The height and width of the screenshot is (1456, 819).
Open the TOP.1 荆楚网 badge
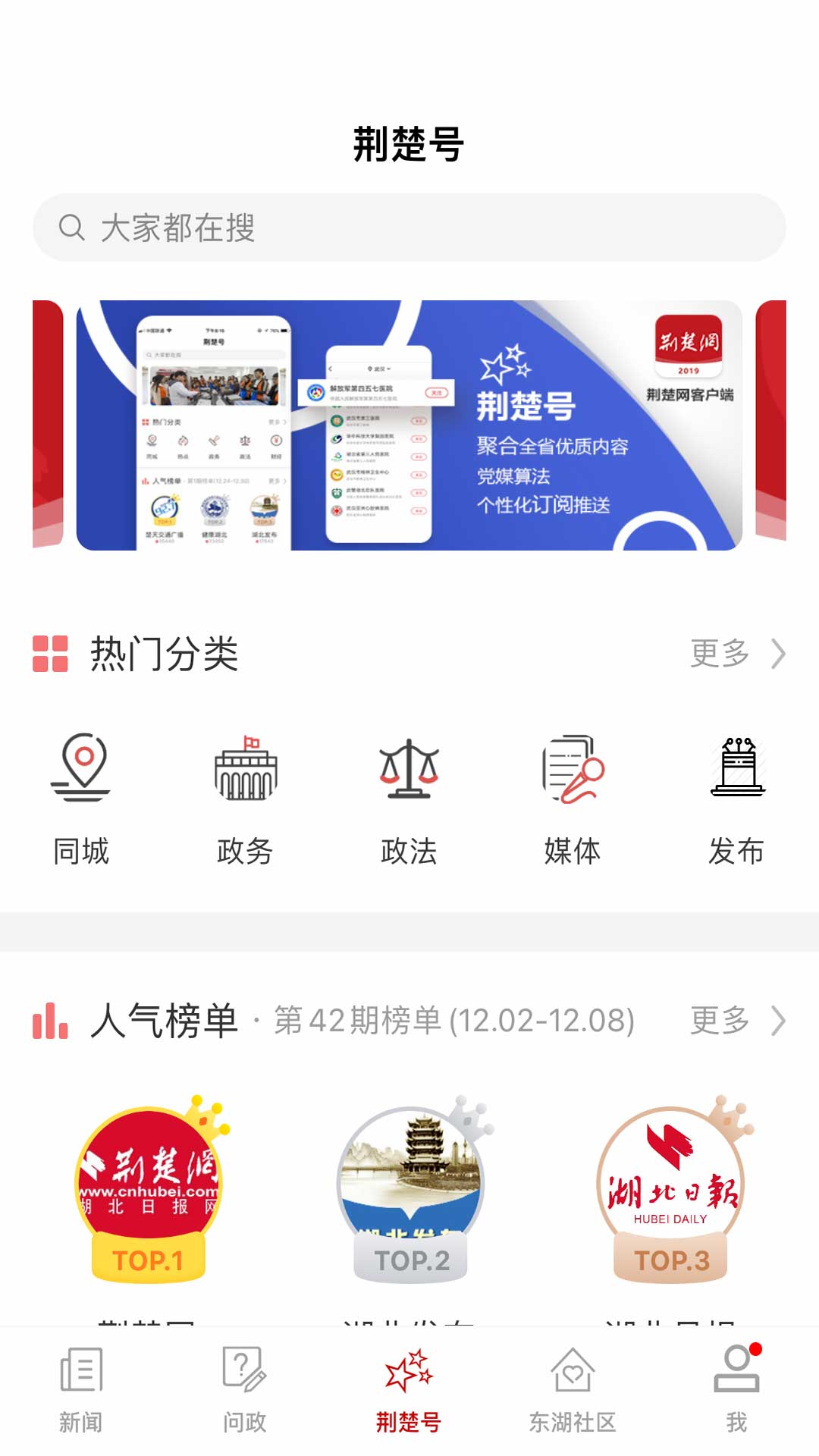[x=149, y=1191]
